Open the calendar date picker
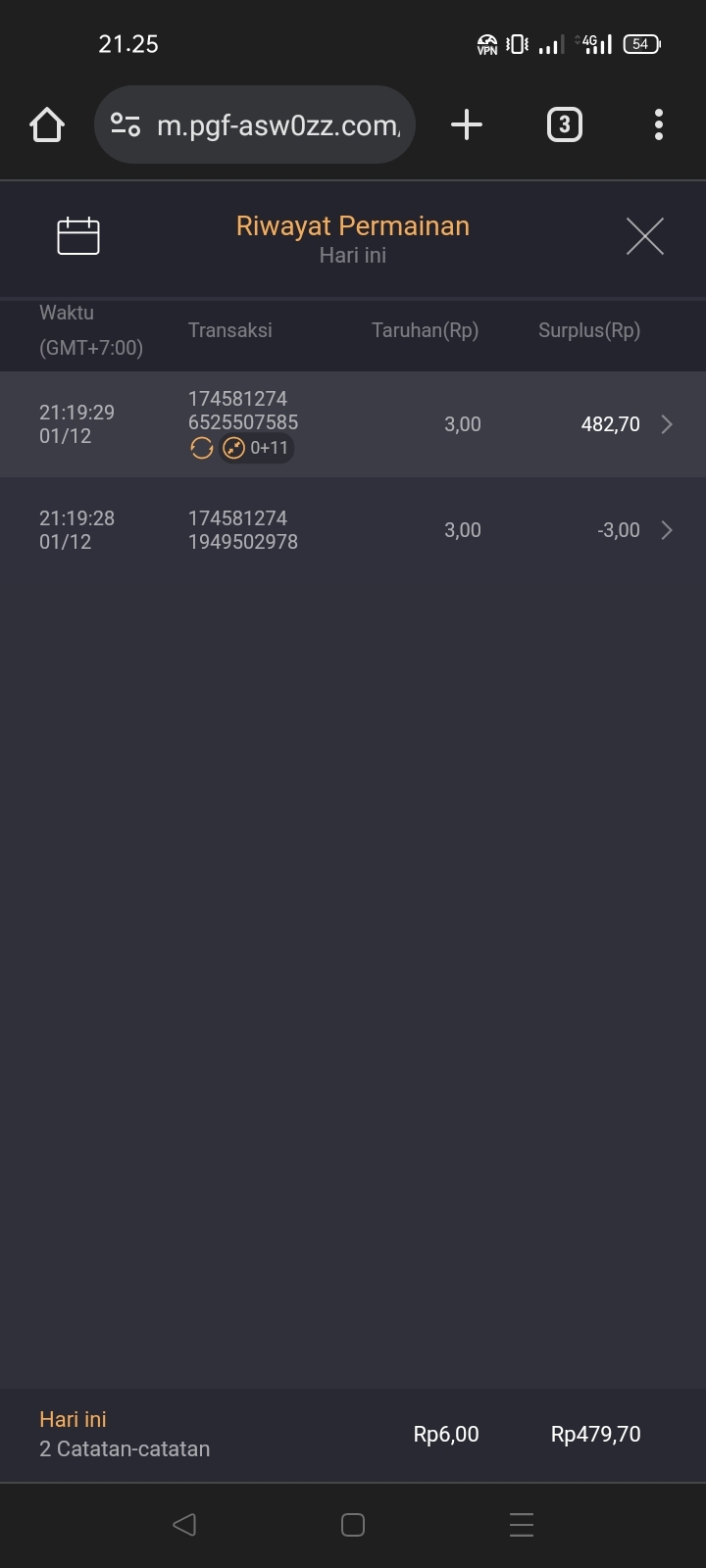This screenshot has width=706, height=1568. click(x=78, y=236)
